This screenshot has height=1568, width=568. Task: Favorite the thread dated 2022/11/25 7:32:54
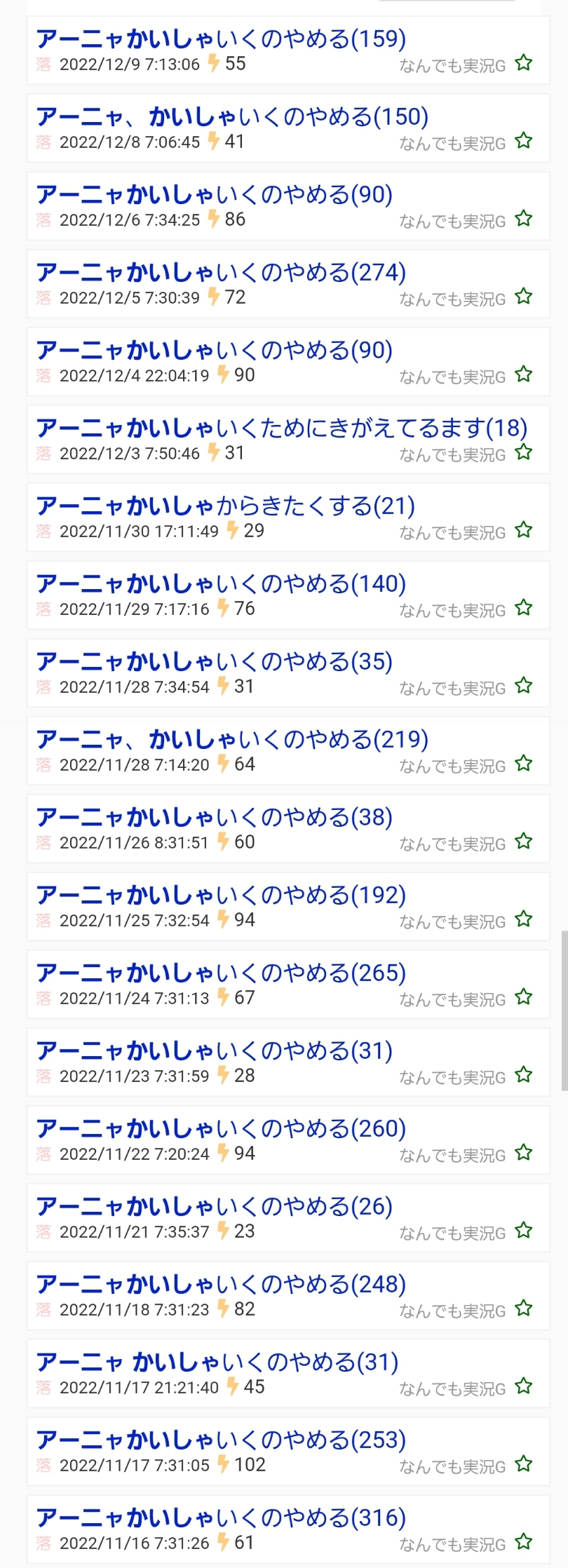point(524,919)
